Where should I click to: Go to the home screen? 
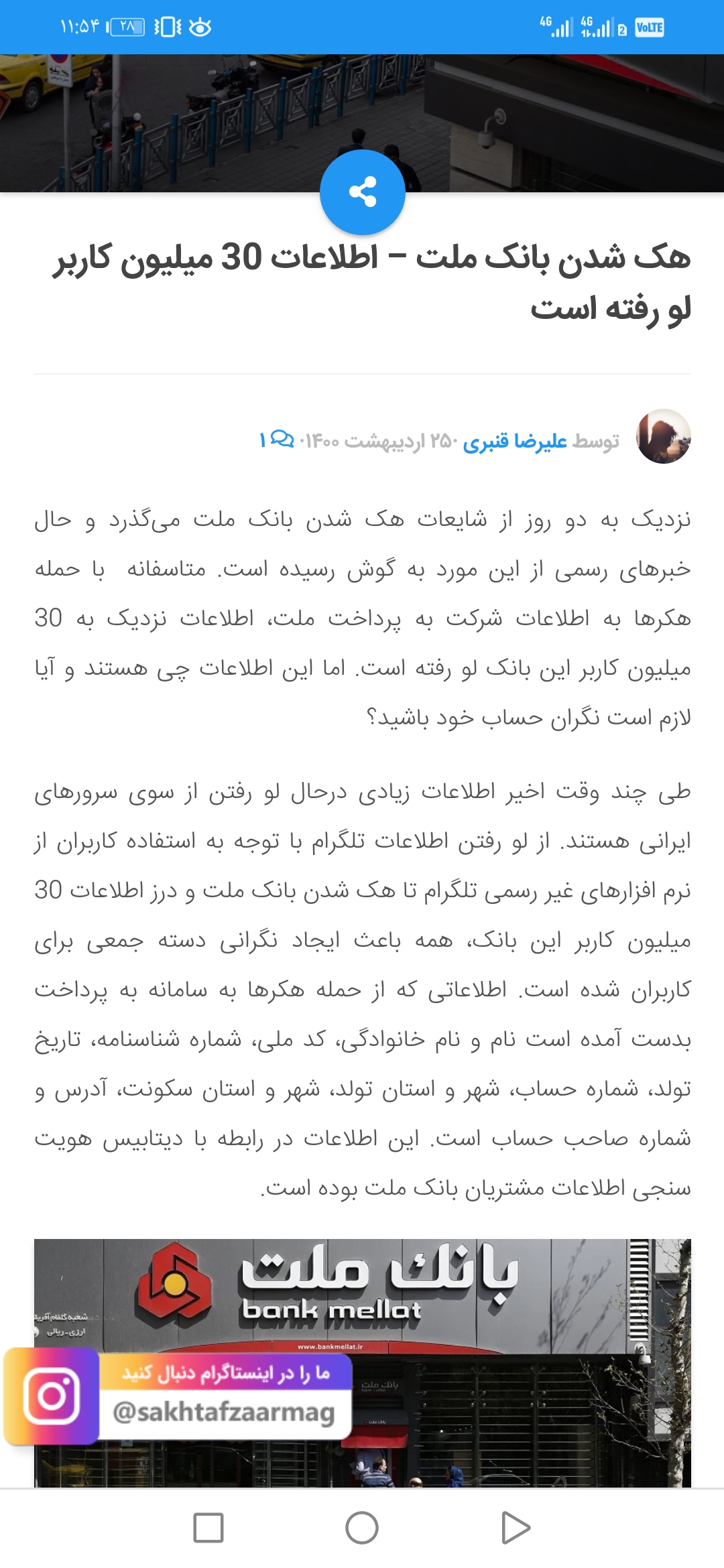[362, 1528]
